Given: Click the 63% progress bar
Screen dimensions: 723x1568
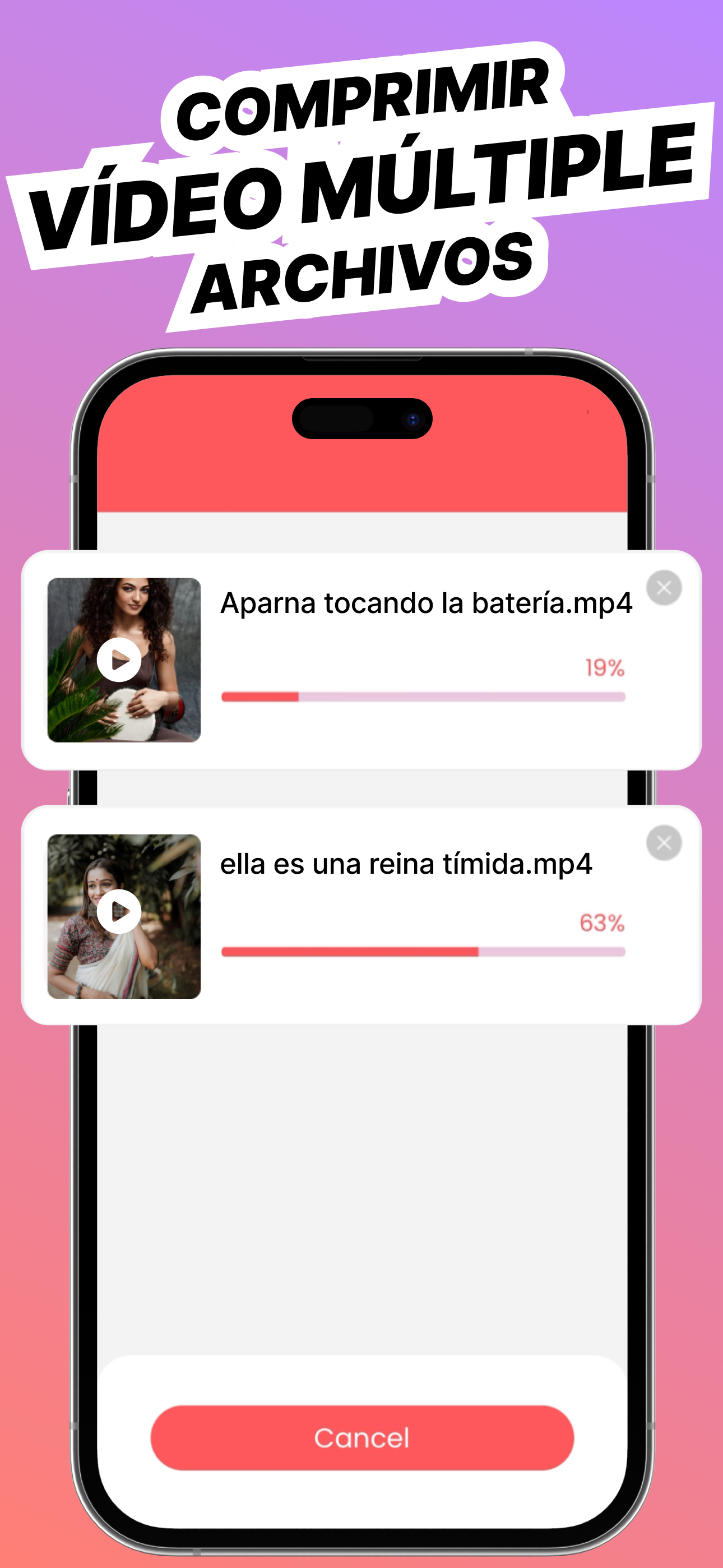Looking at the screenshot, I should tap(423, 951).
